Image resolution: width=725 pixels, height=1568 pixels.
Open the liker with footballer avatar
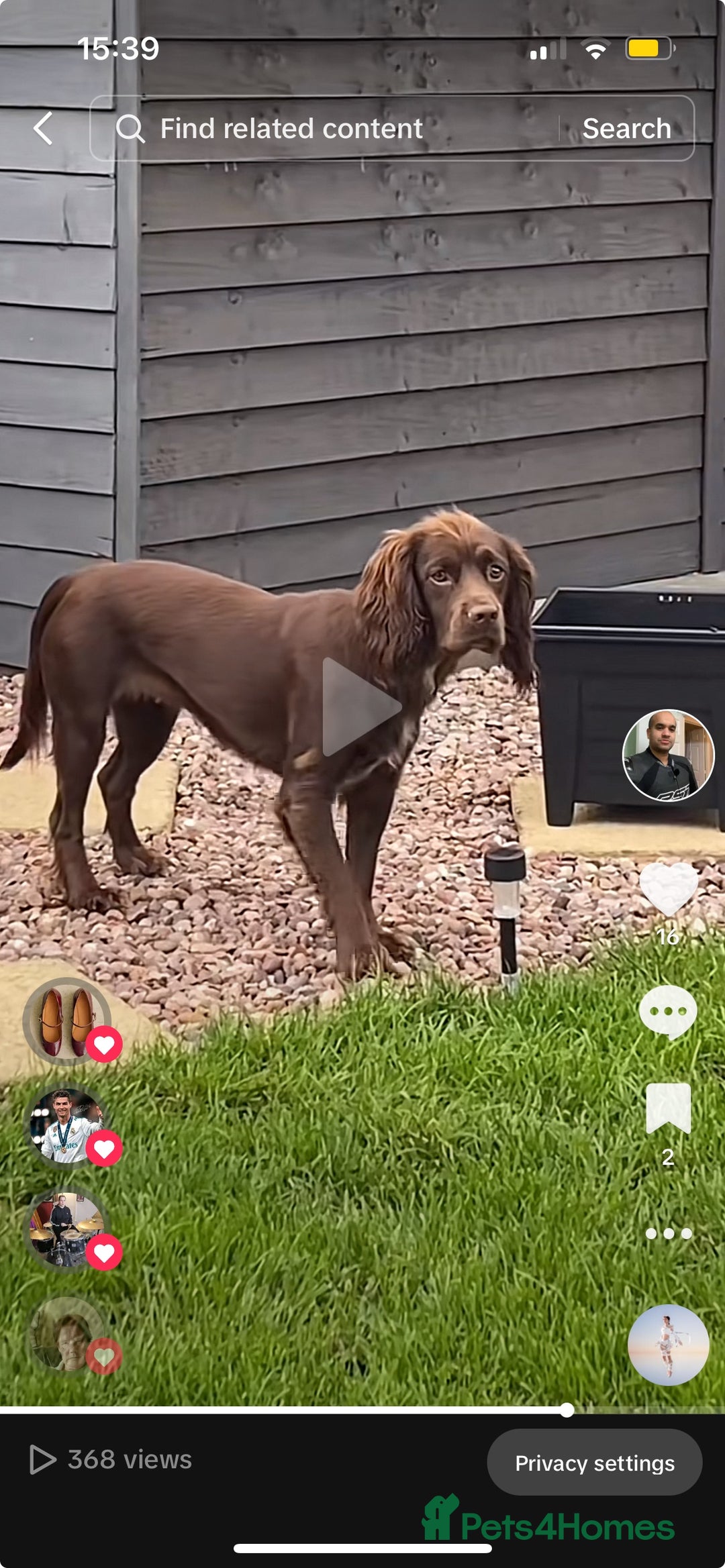pyautogui.click(x=67, y=1125)
